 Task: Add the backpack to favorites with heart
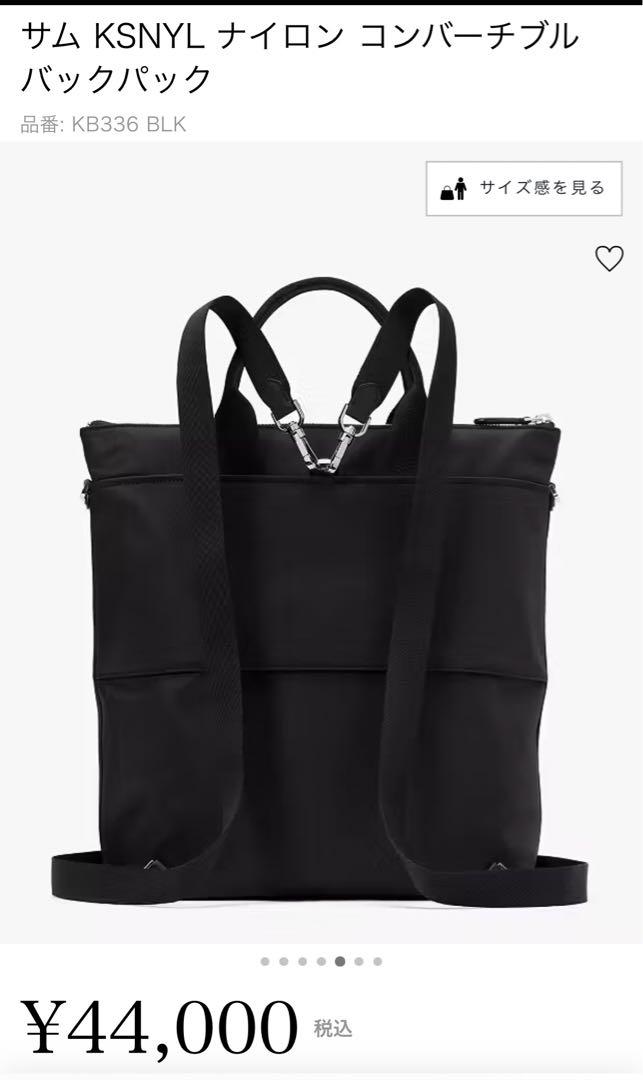click(x=609, y=258)
